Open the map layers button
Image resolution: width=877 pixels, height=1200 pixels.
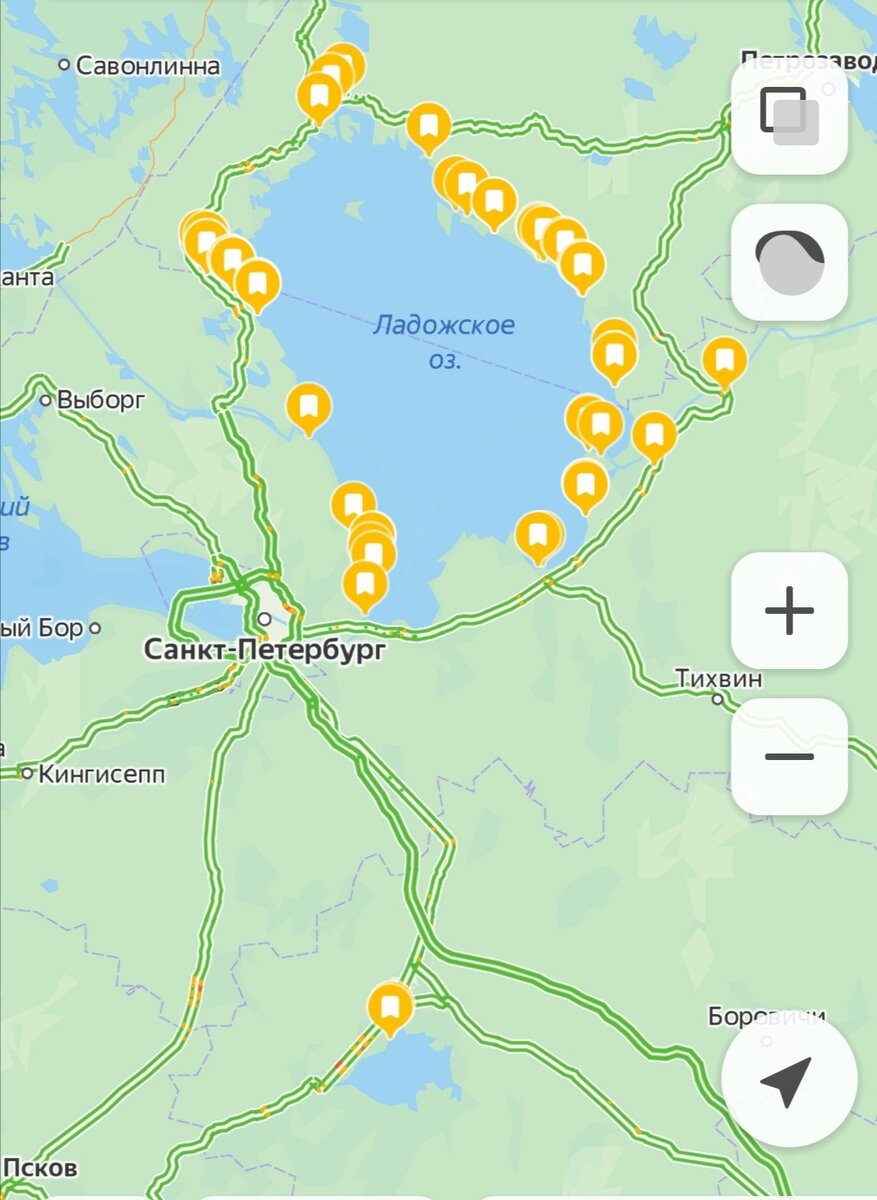(x=789, y=115)
